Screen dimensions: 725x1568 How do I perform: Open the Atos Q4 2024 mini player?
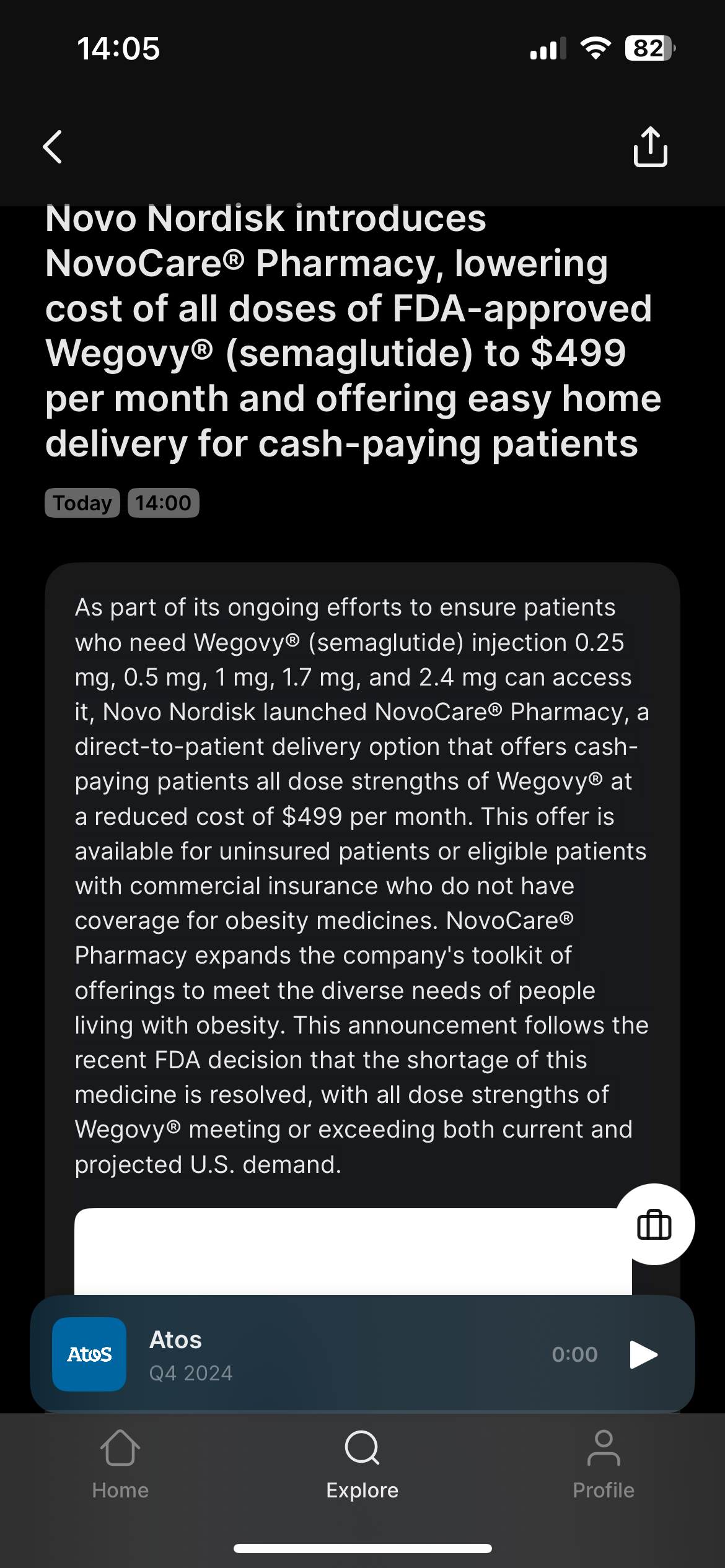pos(362,1354)
